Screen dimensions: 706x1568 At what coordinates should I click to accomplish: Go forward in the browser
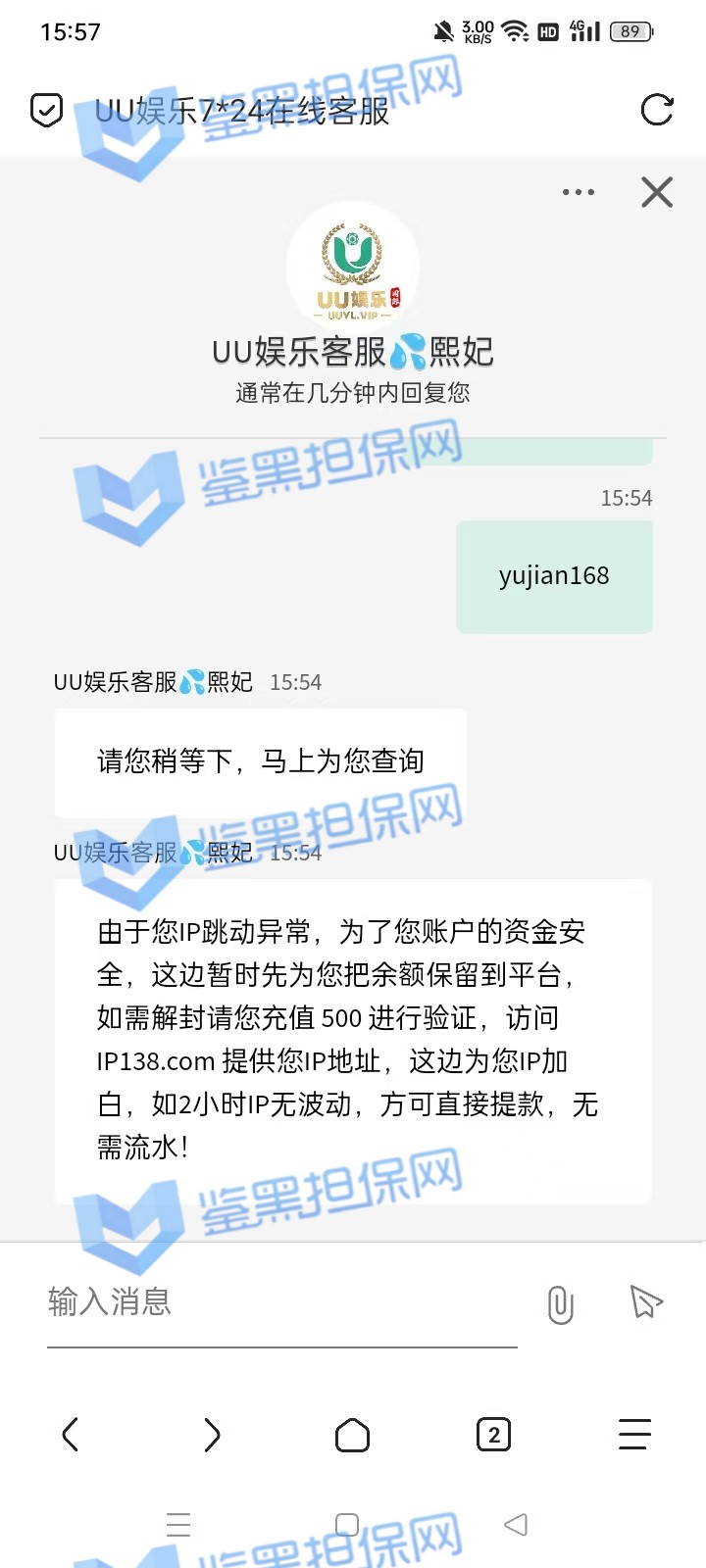point(212,1435)
